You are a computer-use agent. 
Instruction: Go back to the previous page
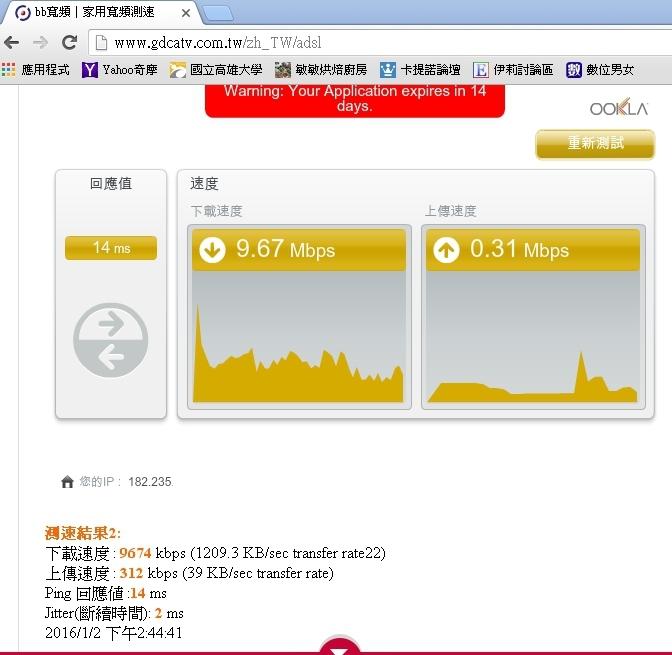click(x=12, y=43)
